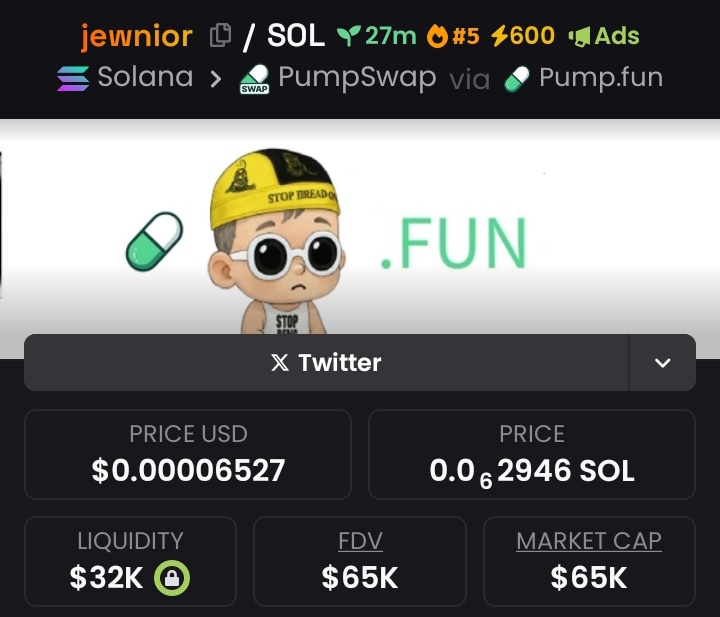Open the Ads megaphone badge

[x=603, y=37]
